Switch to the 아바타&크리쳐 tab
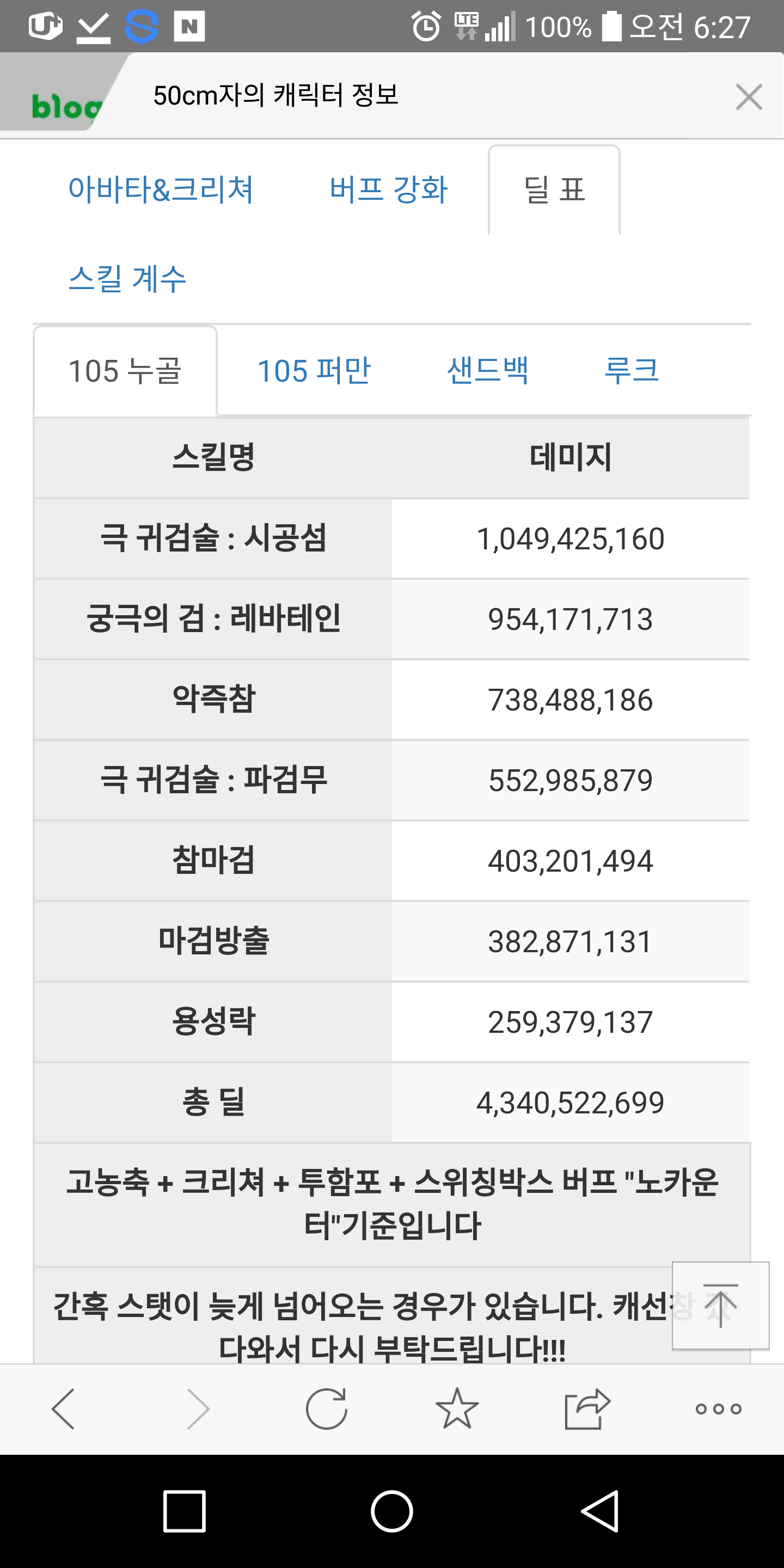 pos(161,189)
